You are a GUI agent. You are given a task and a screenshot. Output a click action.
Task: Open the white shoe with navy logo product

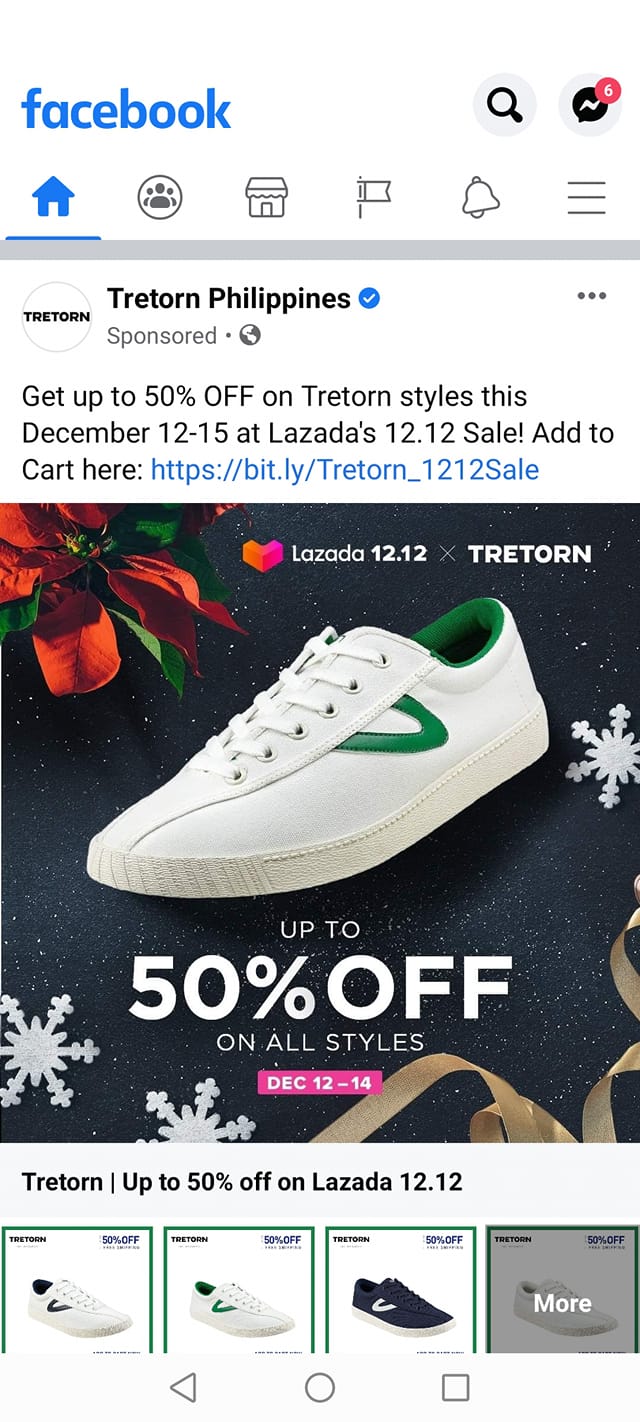click(77, 1289)
